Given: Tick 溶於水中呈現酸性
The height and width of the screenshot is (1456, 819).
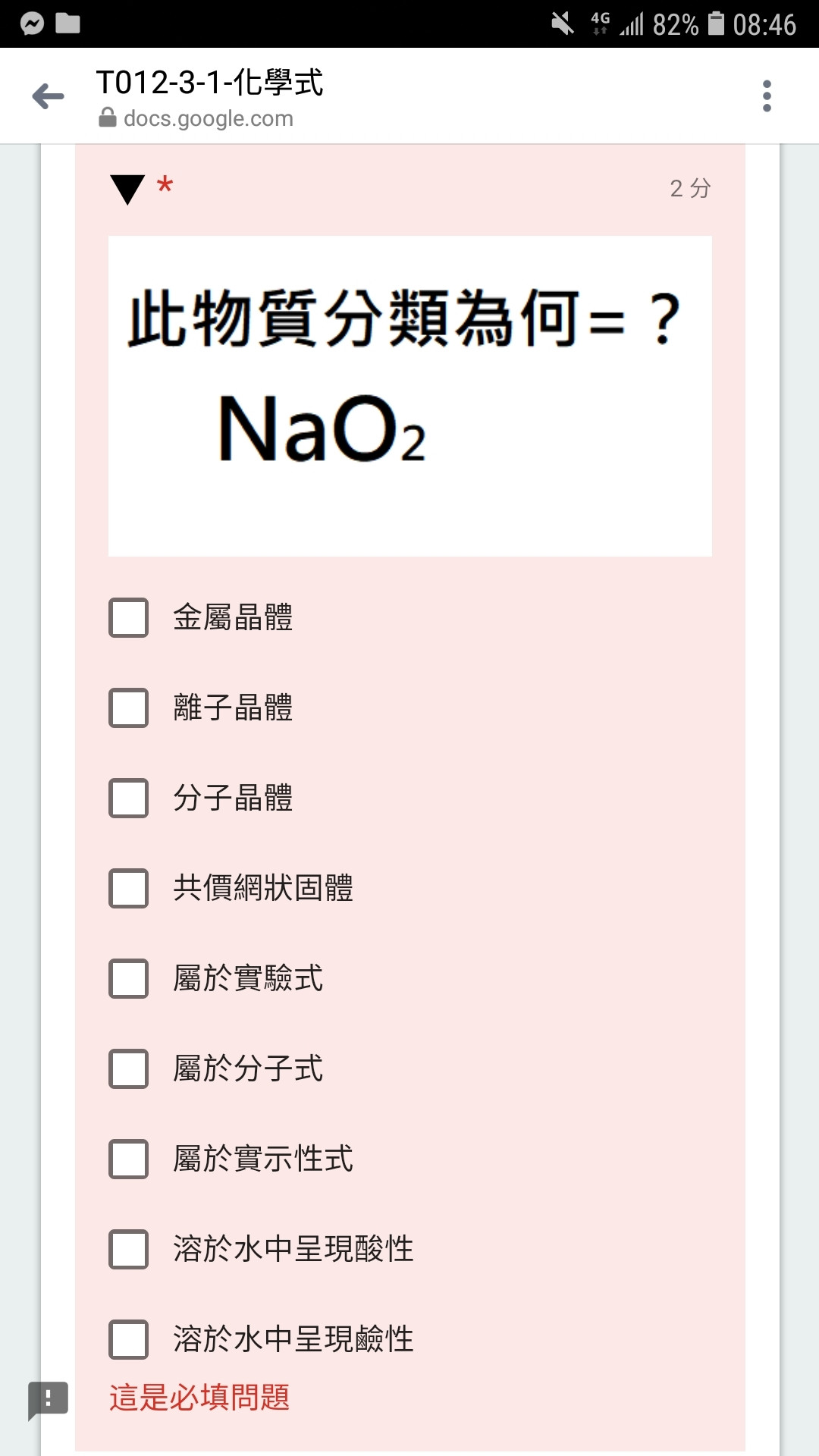Looking at the screenshot, I should [x=128, y=1249].
